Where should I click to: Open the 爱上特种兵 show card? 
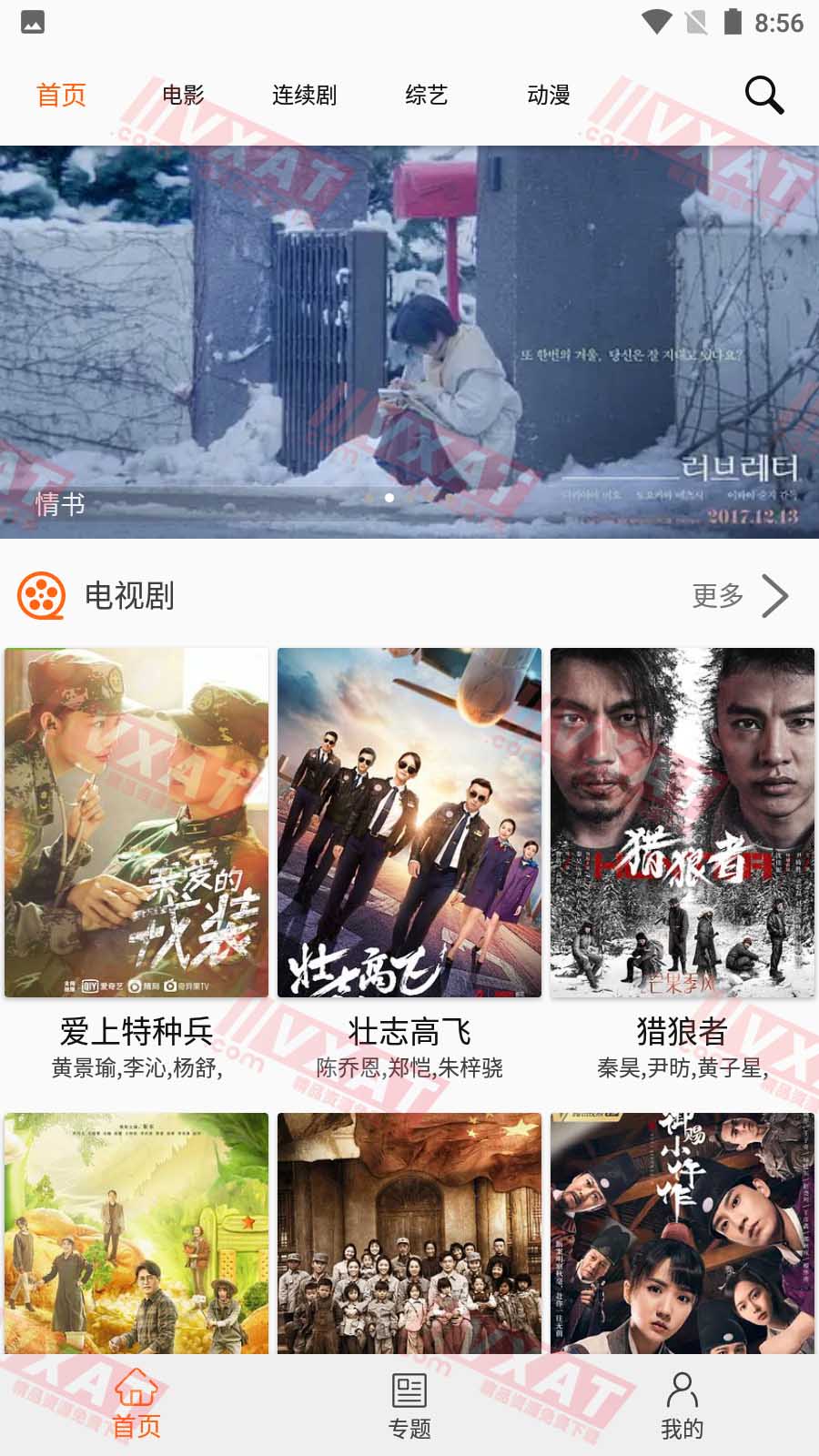pos(136,824)
